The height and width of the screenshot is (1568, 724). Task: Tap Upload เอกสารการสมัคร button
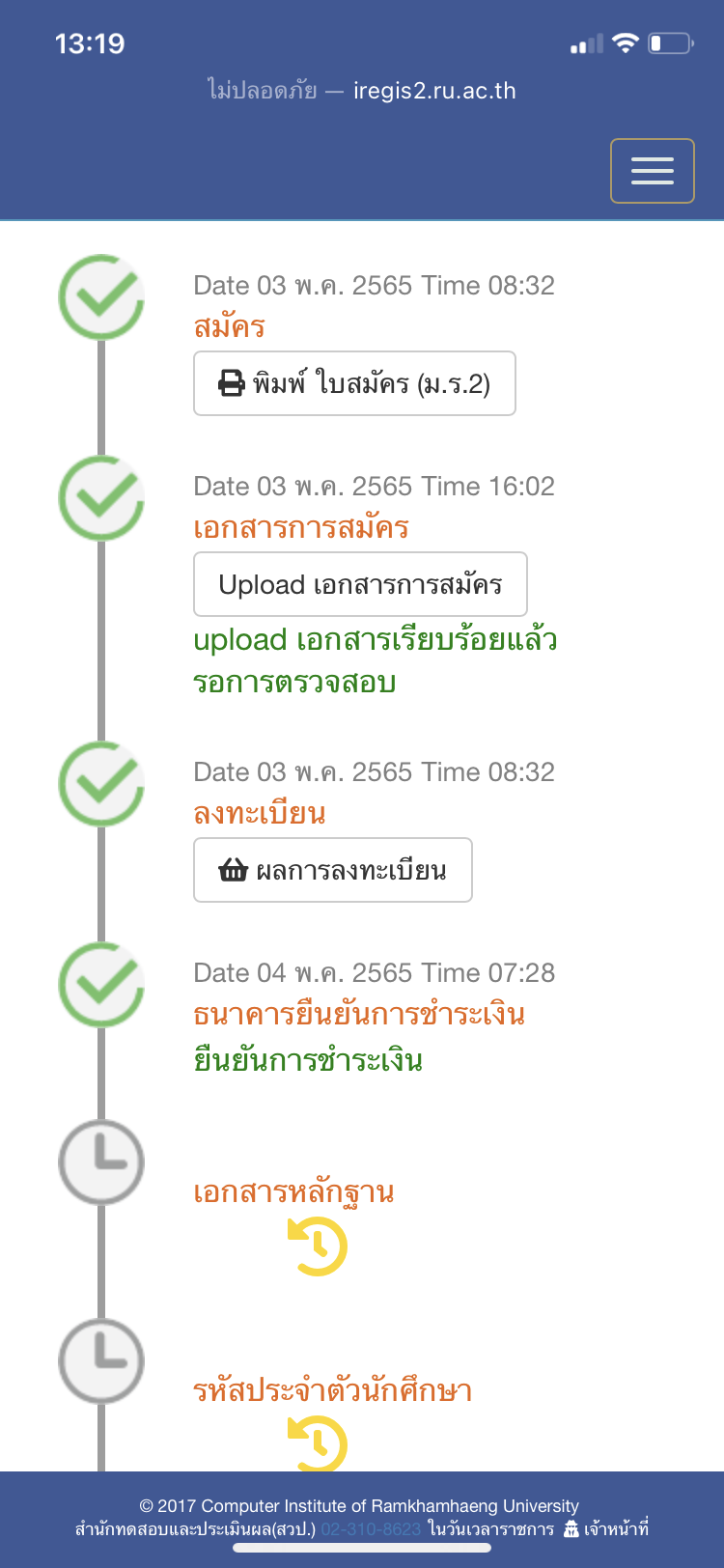(360, 584)
